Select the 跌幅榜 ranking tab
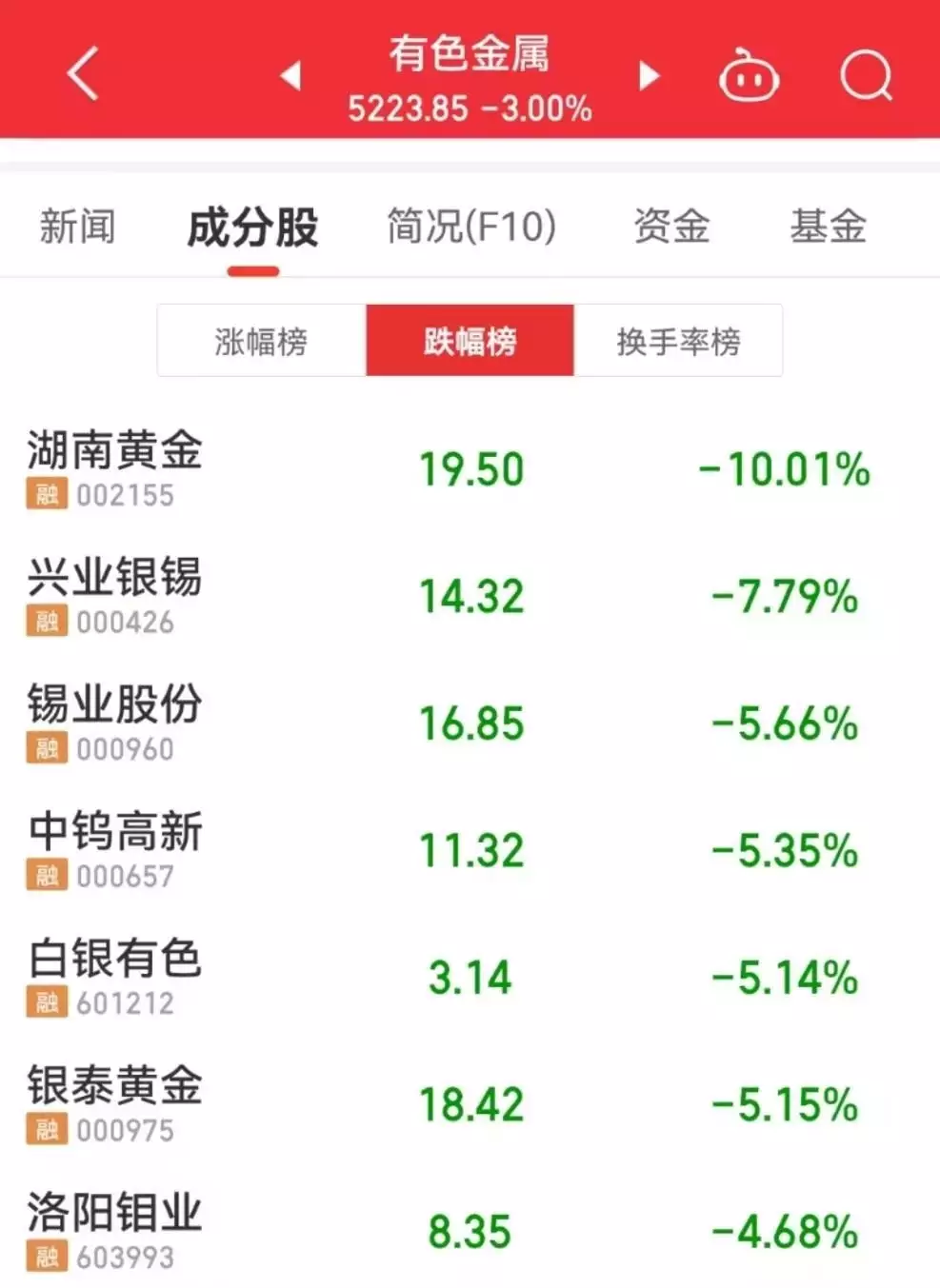Viewport: 940px width, 1288px height. [470, 341]
